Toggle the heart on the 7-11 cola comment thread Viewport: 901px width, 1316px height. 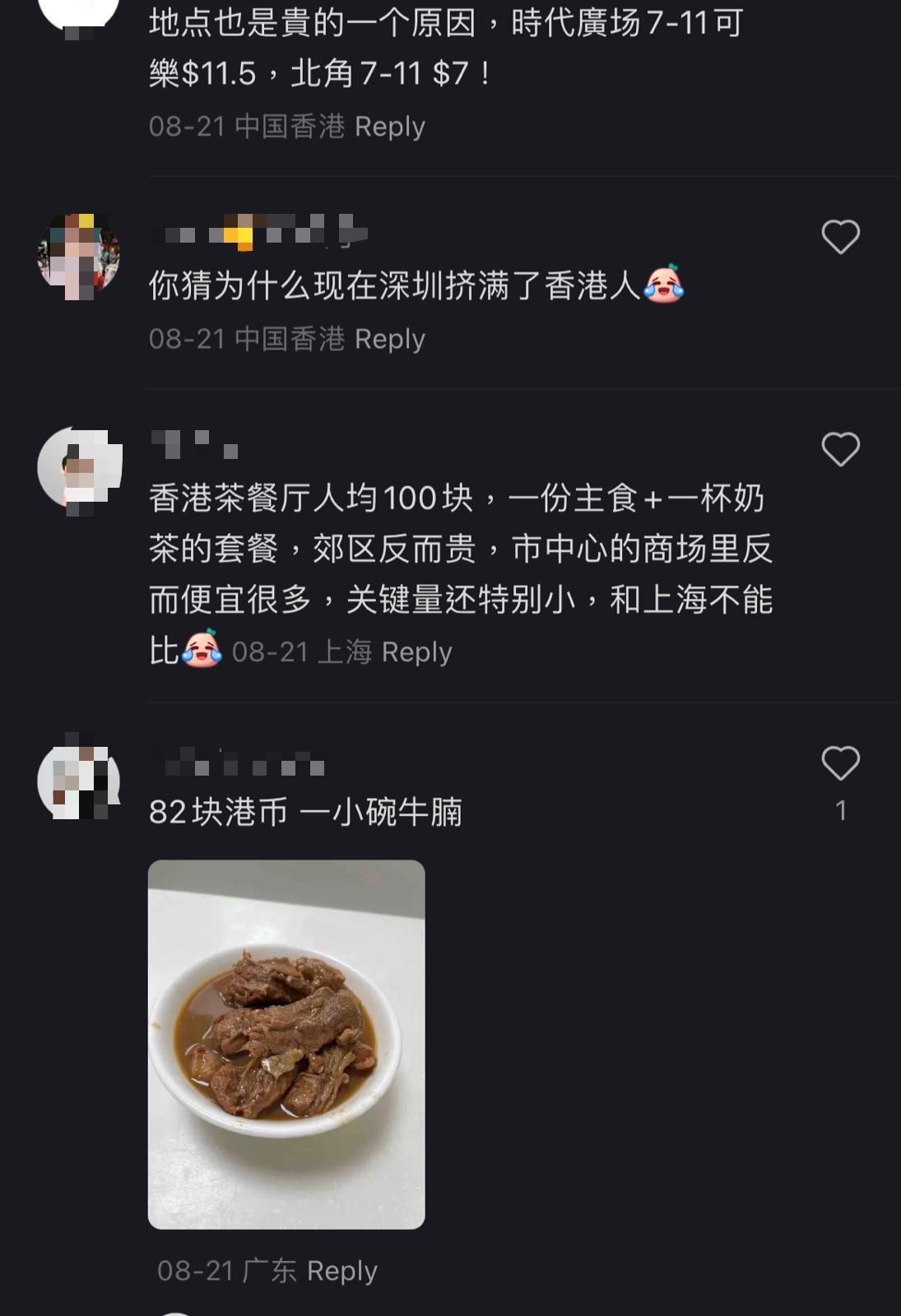[x=840, y=25]
